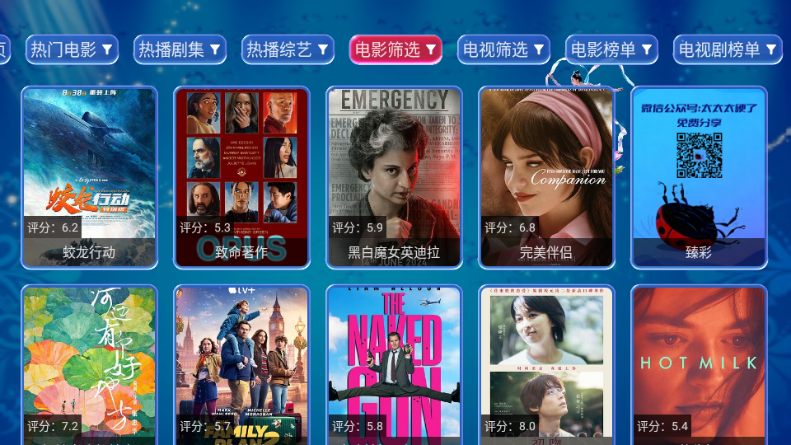Open the 热门电影 dropdown

(x=71, y=49)
